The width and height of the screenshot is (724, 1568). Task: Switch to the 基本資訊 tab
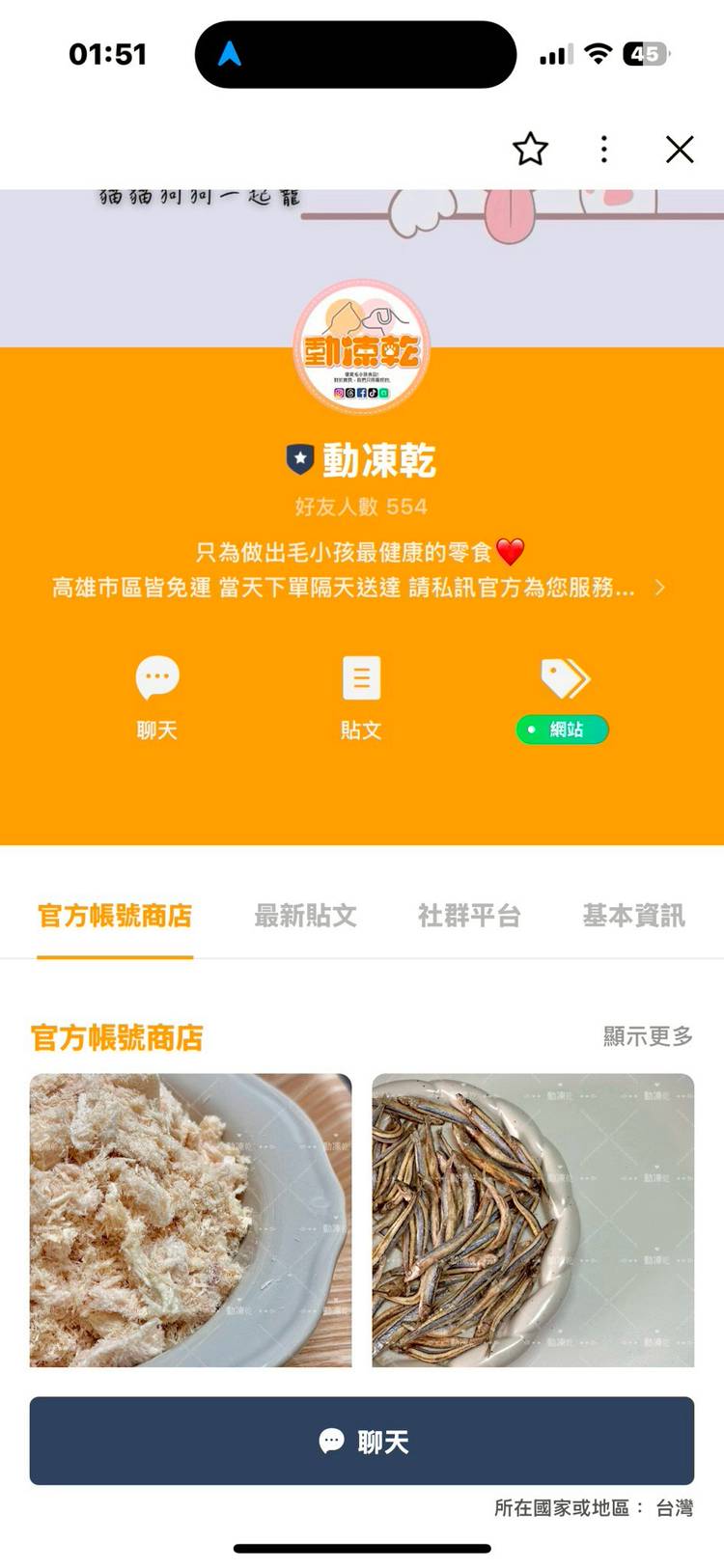tap(633, 916)
